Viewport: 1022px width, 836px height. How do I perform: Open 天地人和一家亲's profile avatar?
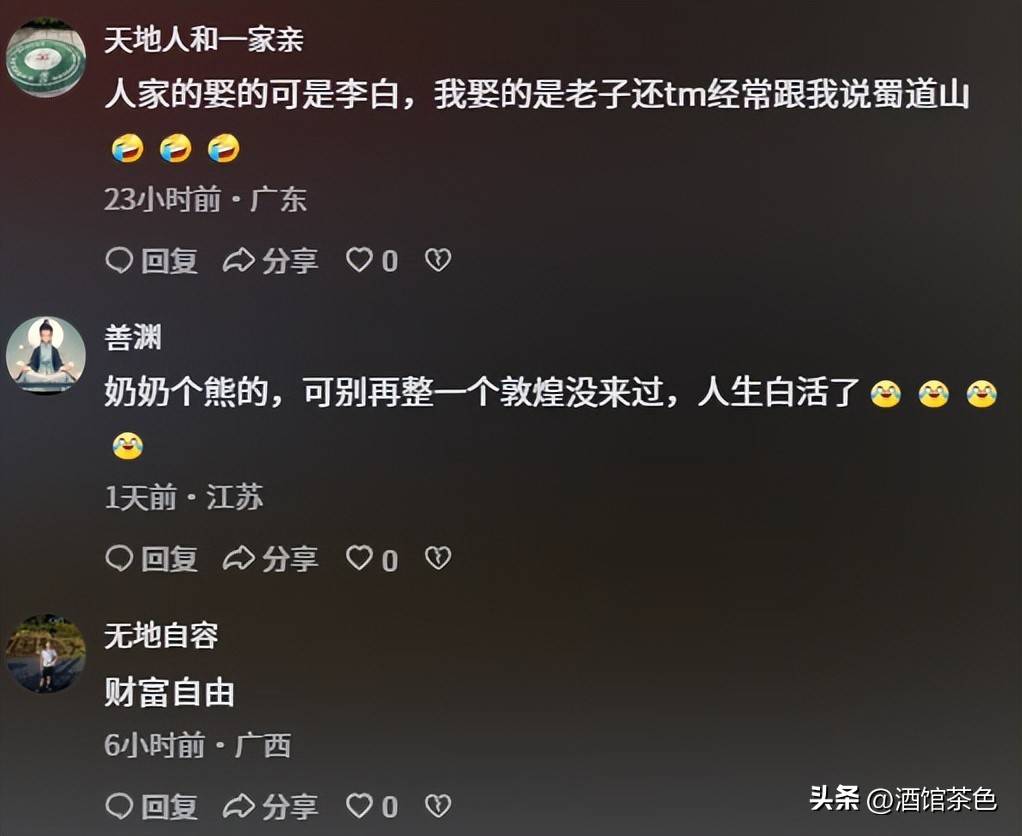tap(46, 58)
